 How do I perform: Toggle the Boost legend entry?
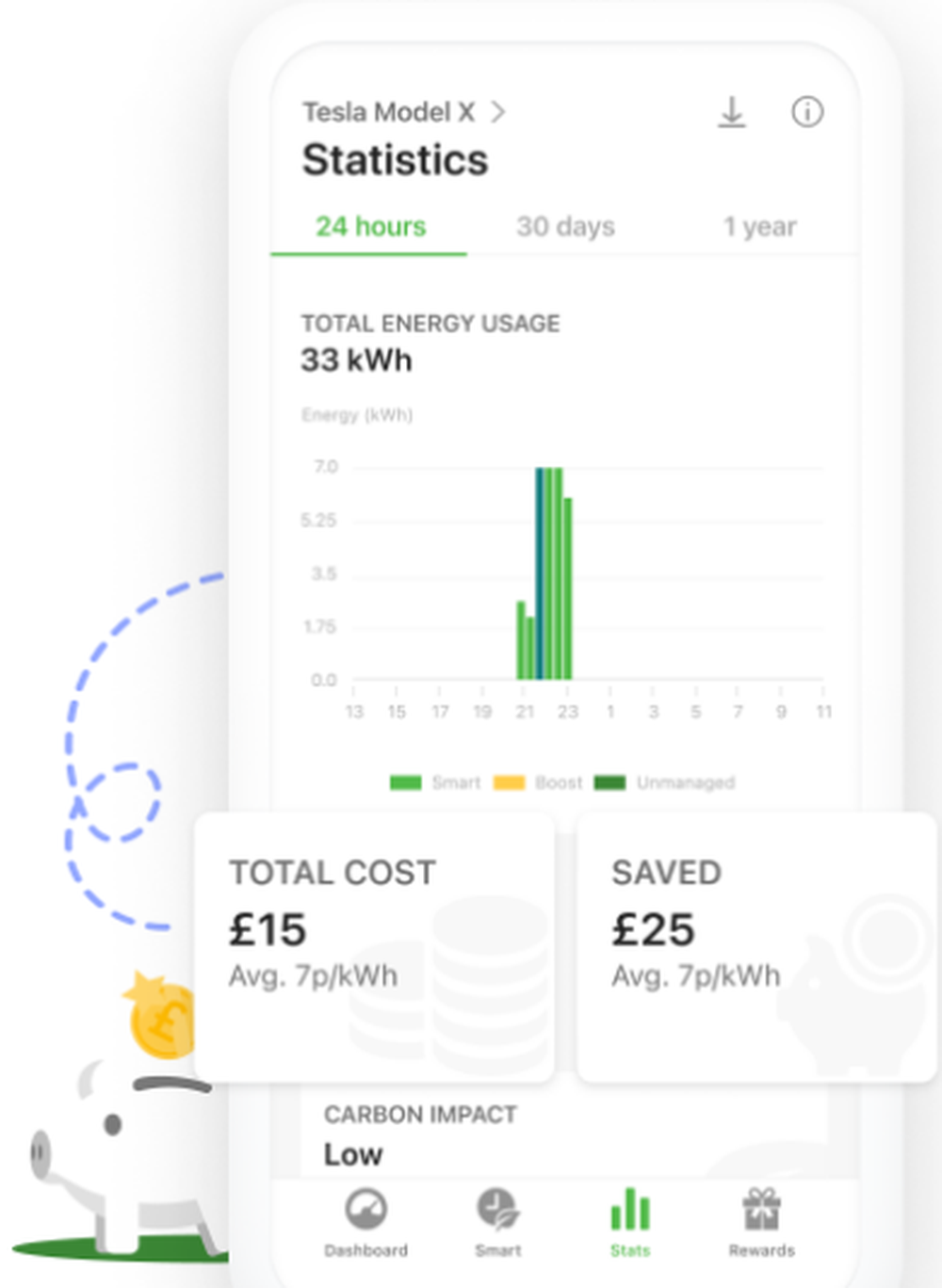(x=542, y=781)
